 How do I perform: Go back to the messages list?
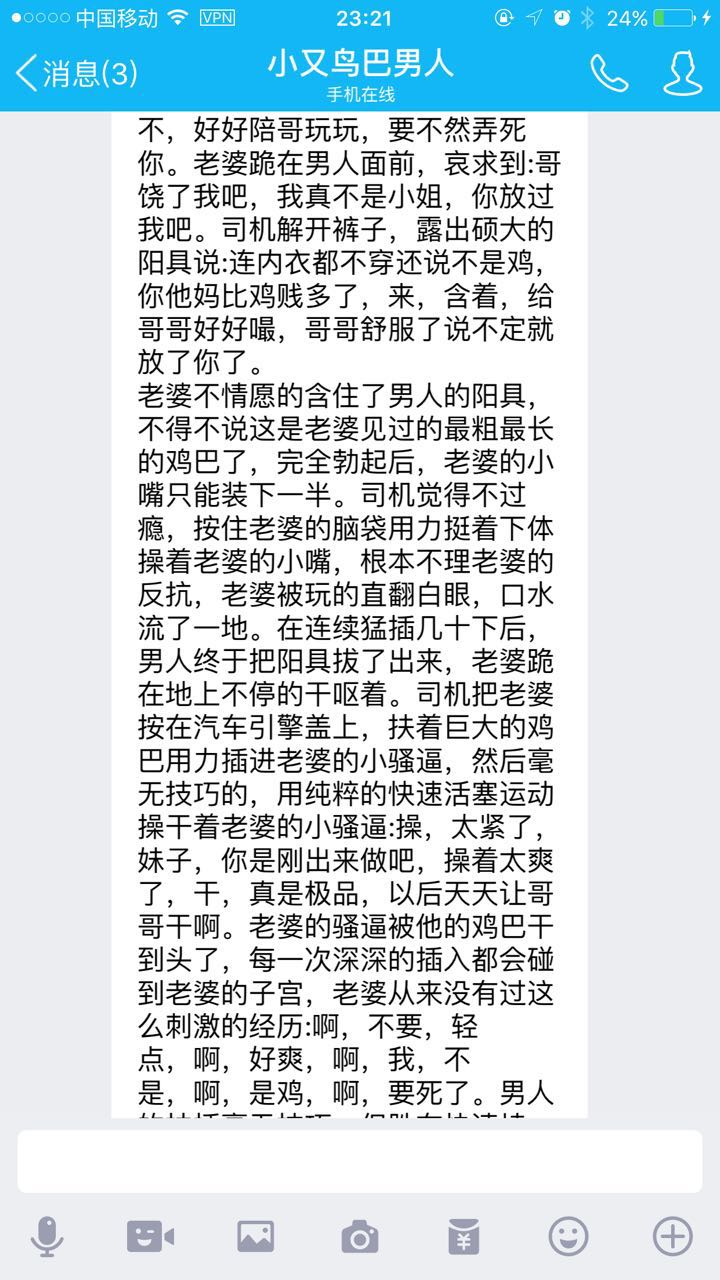[x=75, y=73]
